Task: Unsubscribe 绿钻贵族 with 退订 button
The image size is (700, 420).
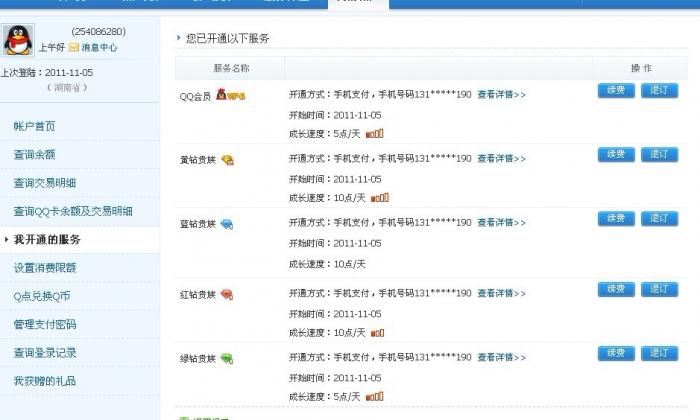Action: (659, 353)
